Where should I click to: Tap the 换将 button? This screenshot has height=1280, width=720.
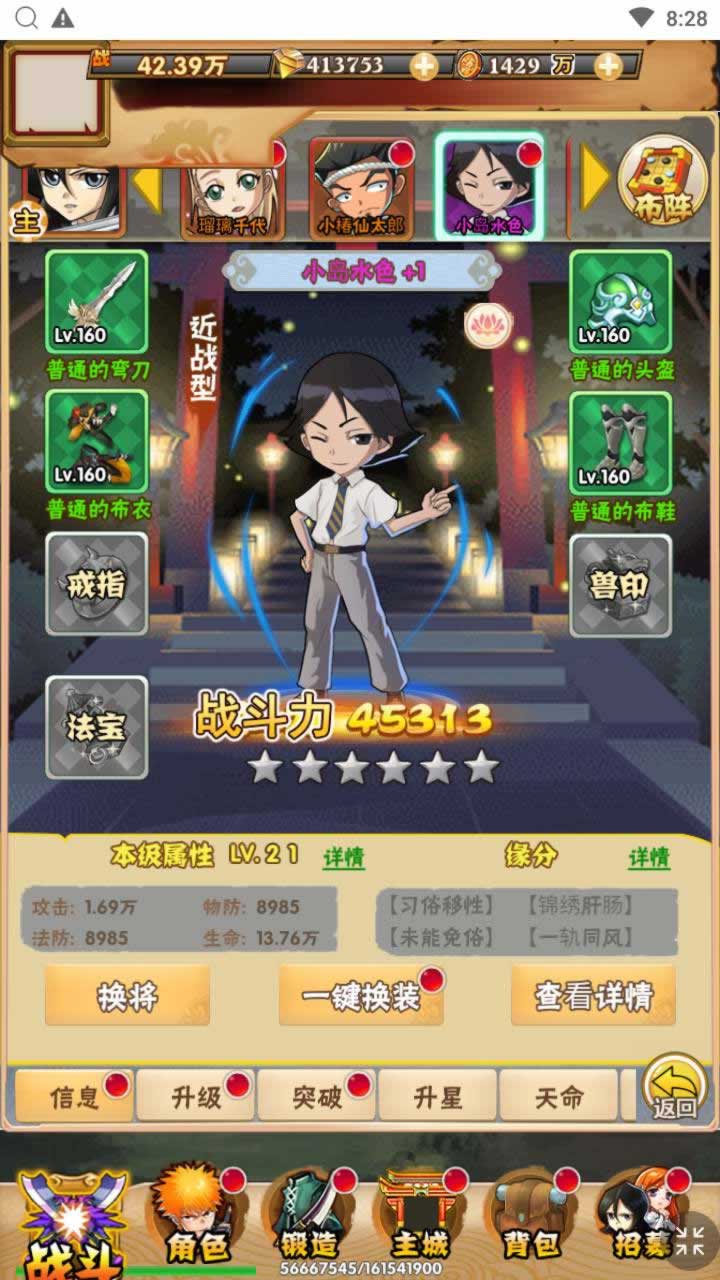coord(127,996)
